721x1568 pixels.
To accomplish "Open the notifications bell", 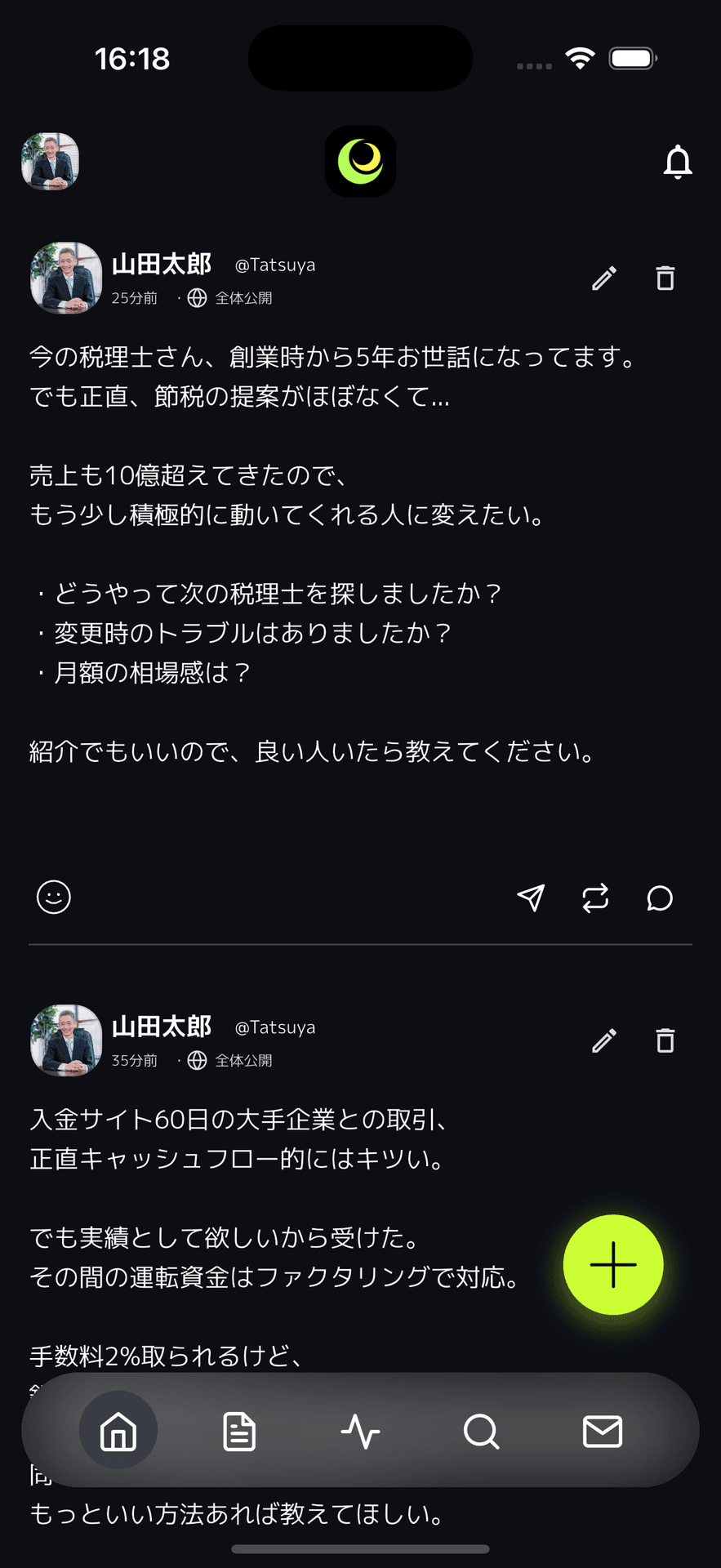I will 677,162.
